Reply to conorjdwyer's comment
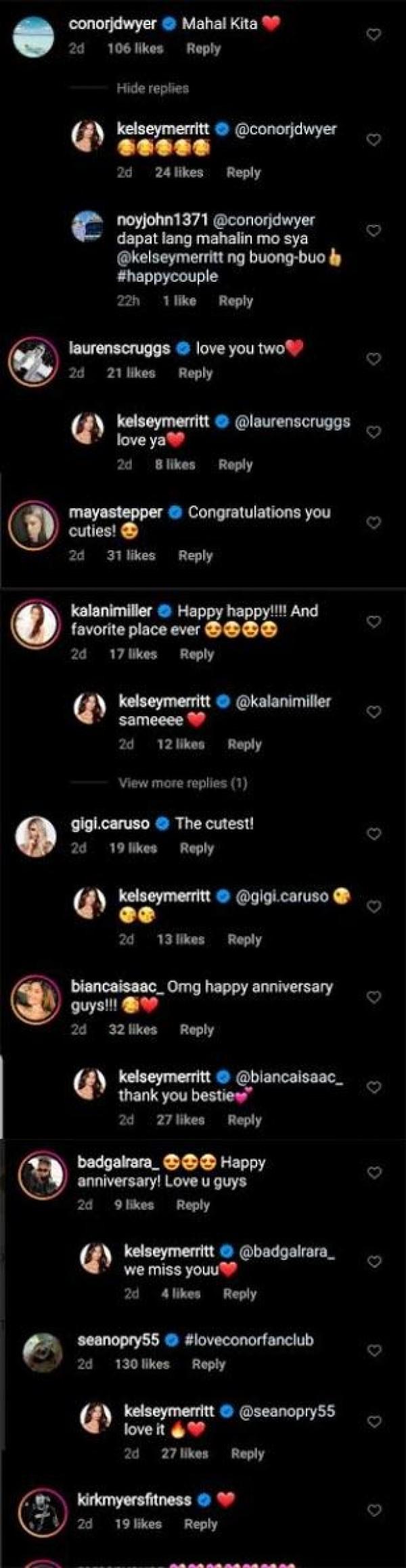The width and height of the screenshot is (406, 1568). 203,49
